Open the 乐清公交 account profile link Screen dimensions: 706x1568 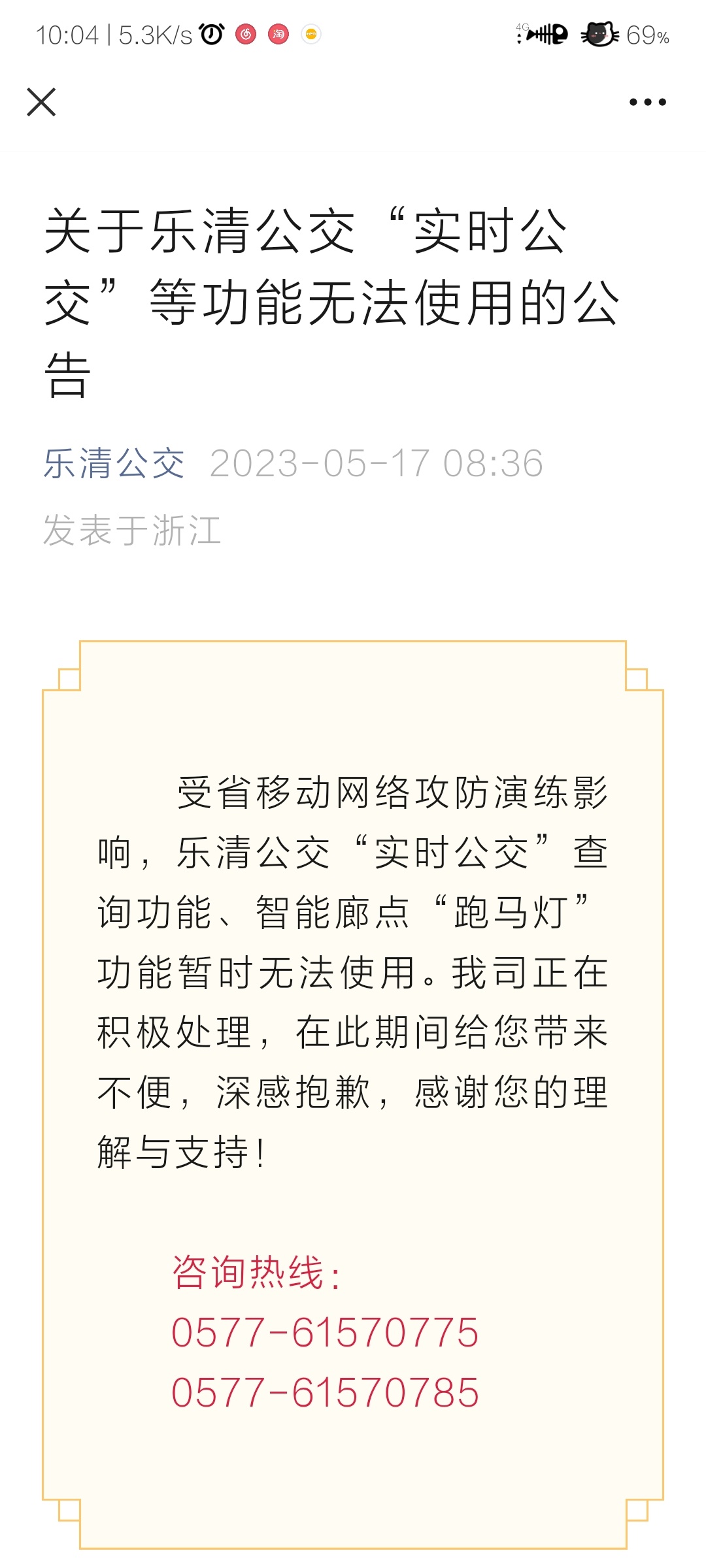coord(114,463)
